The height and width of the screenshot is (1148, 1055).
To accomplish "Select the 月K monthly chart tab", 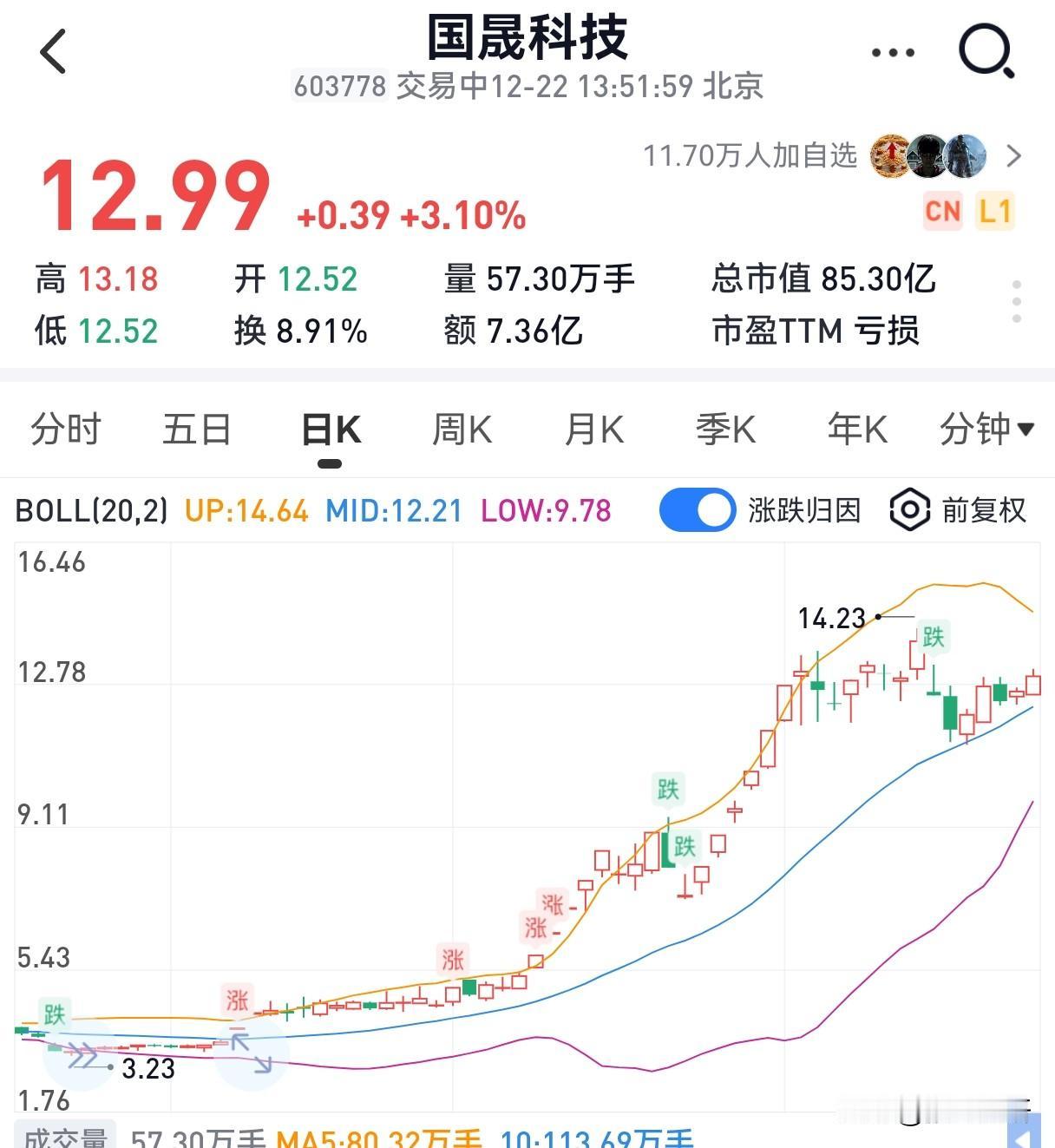I will point(593,429).
